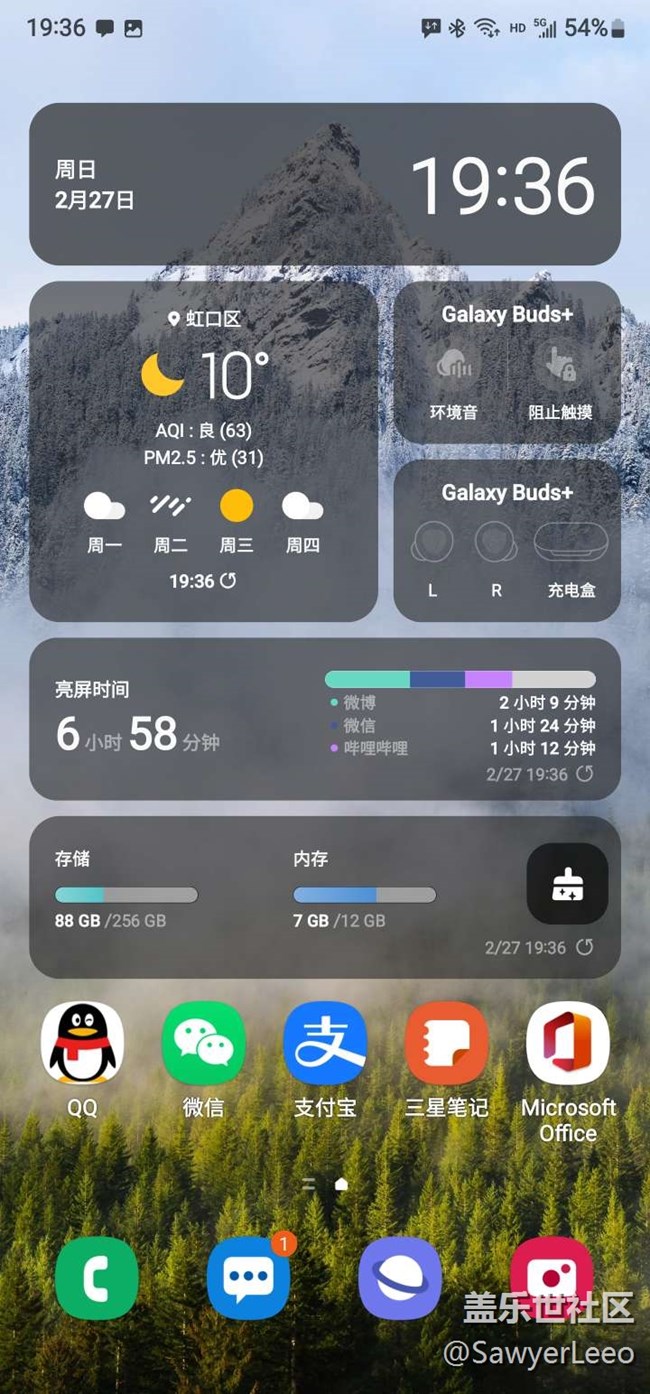Go to the home page indicator

(341, 1184)
